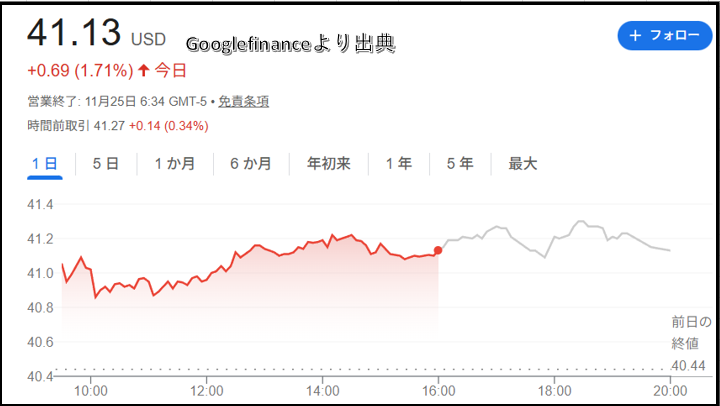Open the 5年 chart tab
720x406 pixels.
460,164
